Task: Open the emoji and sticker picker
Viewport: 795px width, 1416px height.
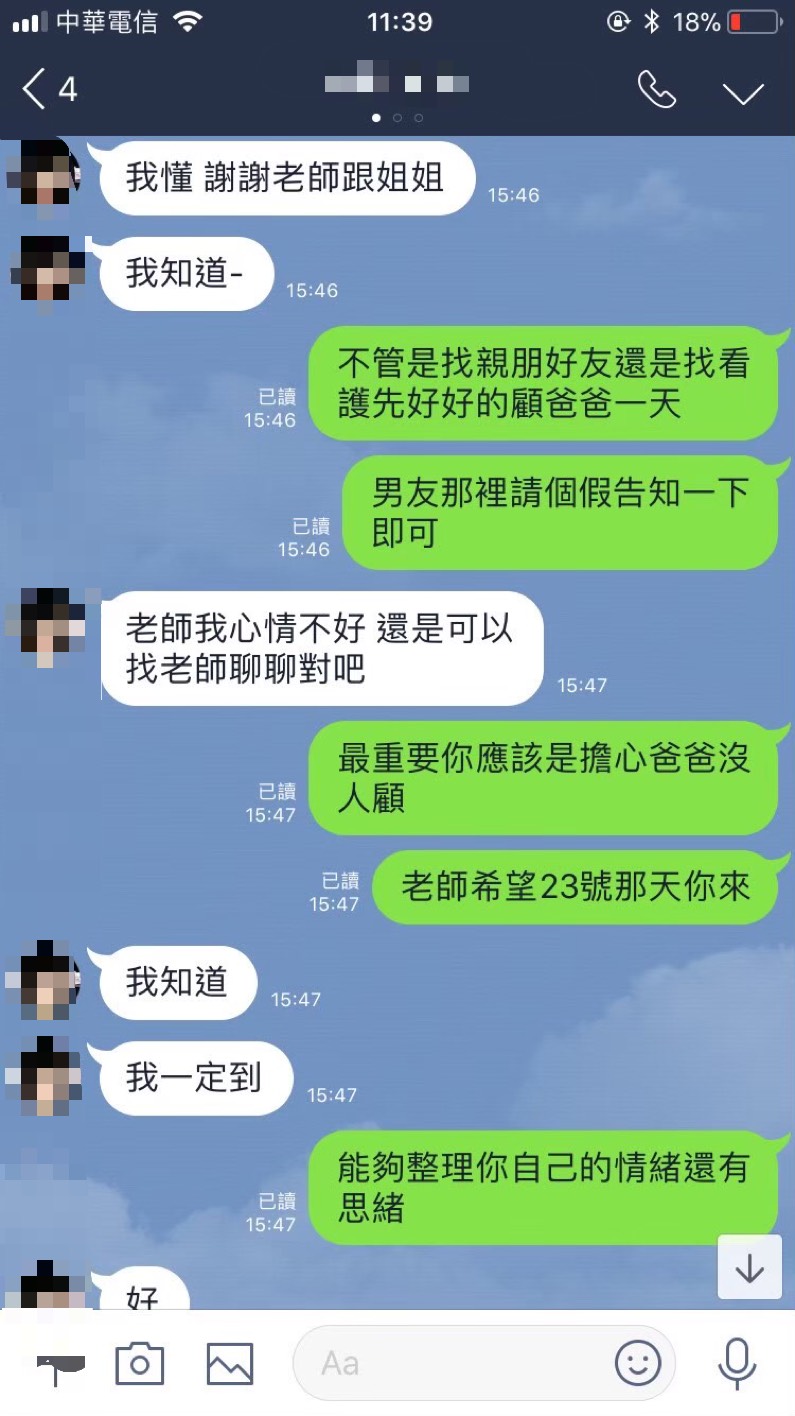Action: click(x=637, y=1363)
